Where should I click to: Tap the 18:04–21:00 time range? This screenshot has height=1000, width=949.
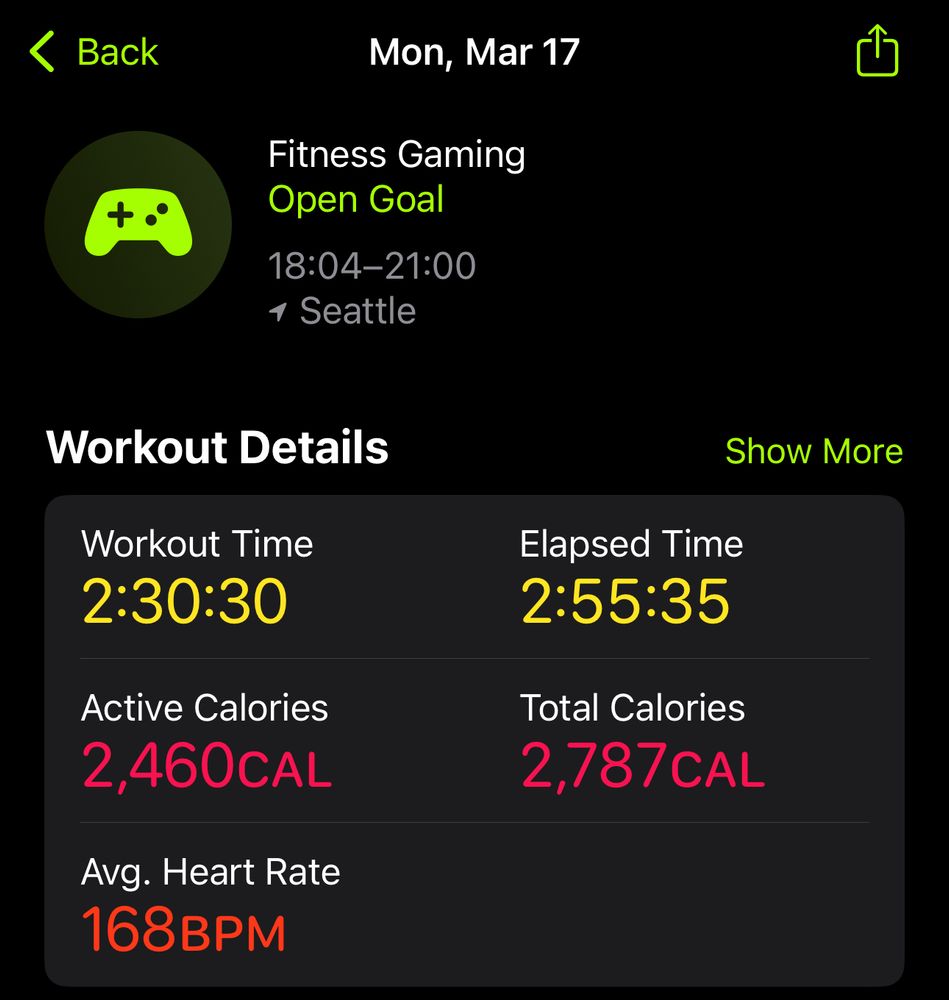point(372,265)
